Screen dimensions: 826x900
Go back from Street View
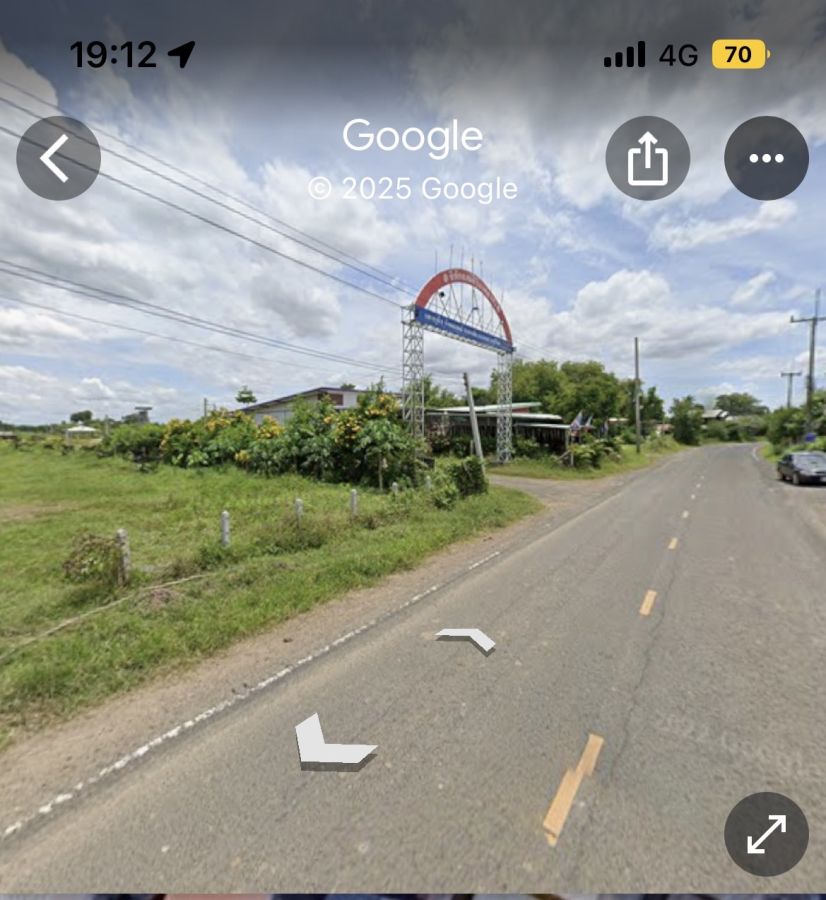[x=58, y=158]
